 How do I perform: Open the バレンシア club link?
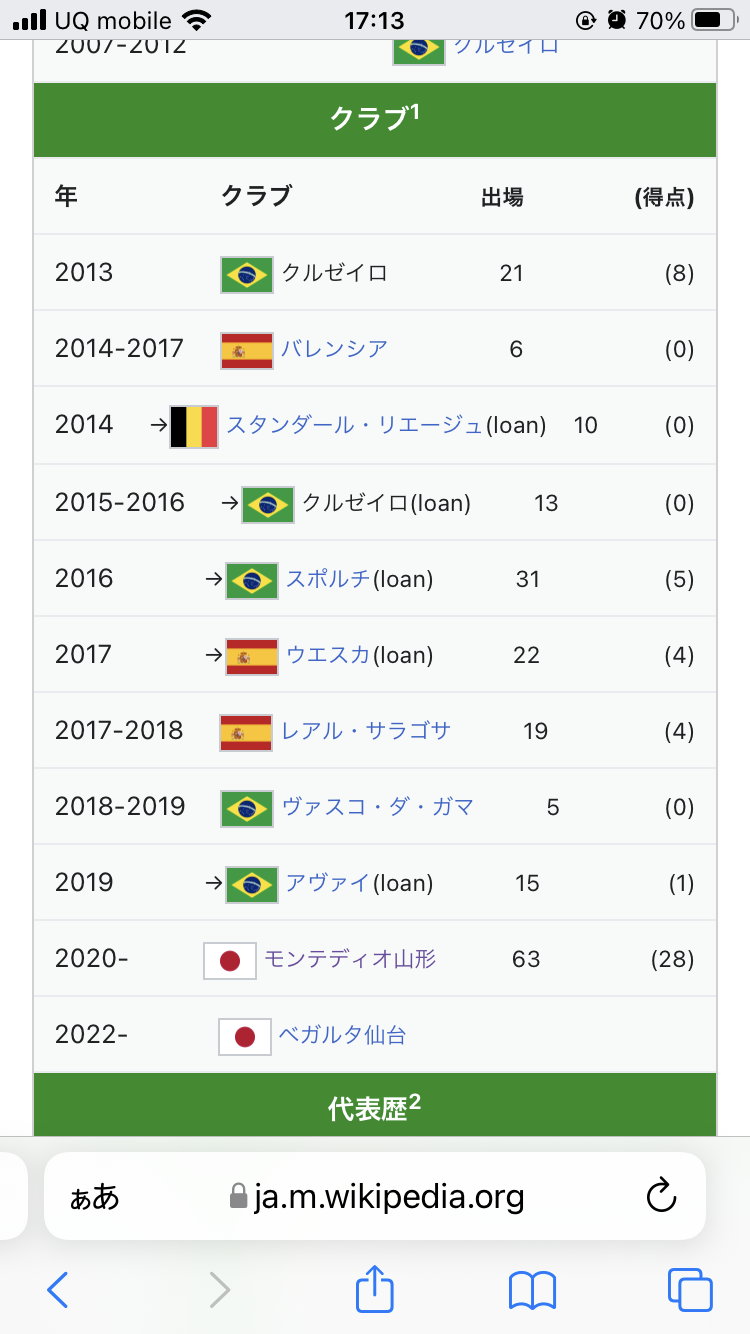tap(334, 349)
